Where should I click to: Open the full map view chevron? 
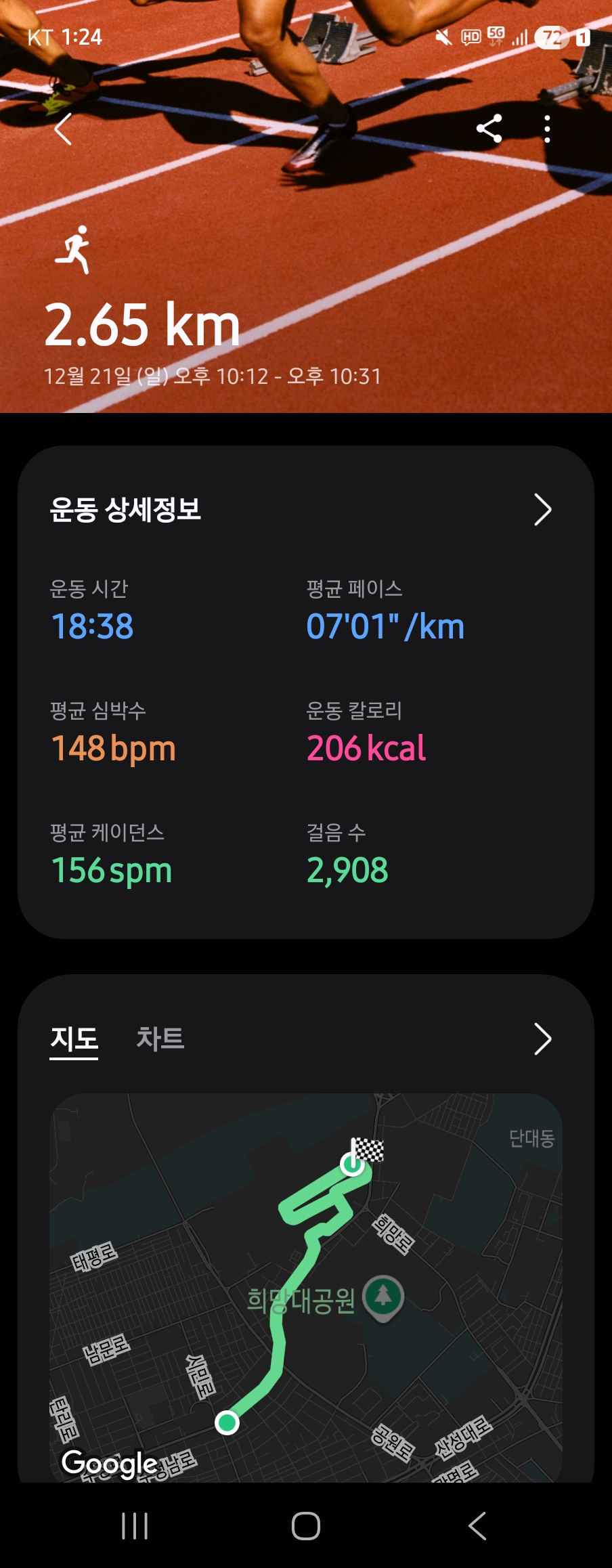542,1039
